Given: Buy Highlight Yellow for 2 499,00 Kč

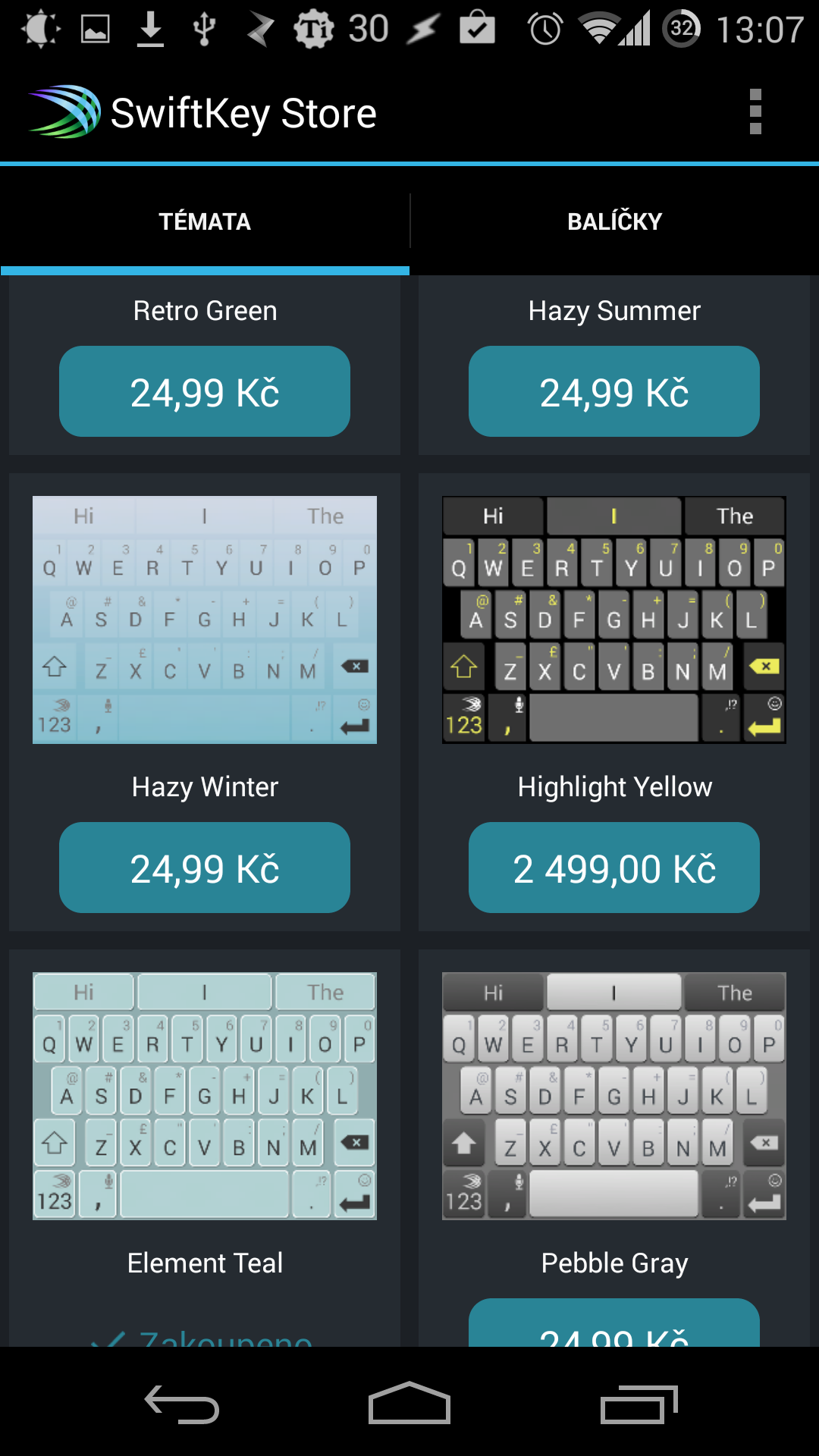Looking at the screenshot, I should (x=614, y=868).
